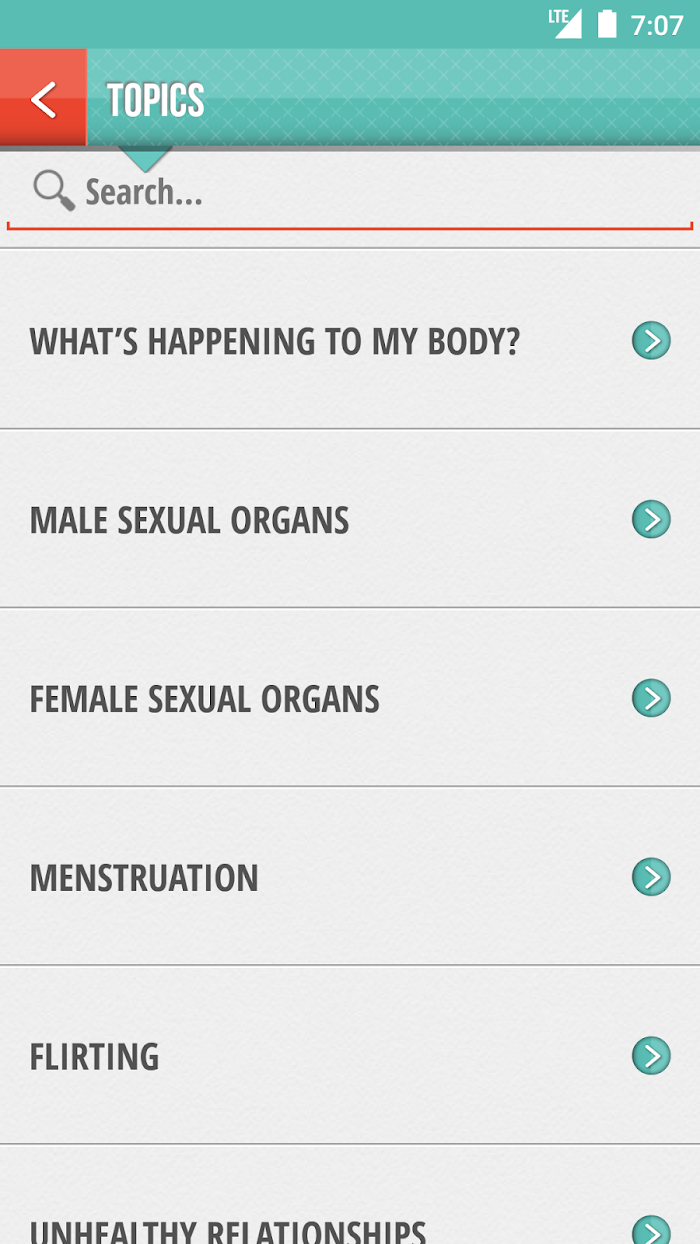Open the Female Sexual Organs topic
The height and width of the screenshot is (1244, 700).
coord(350,698)
